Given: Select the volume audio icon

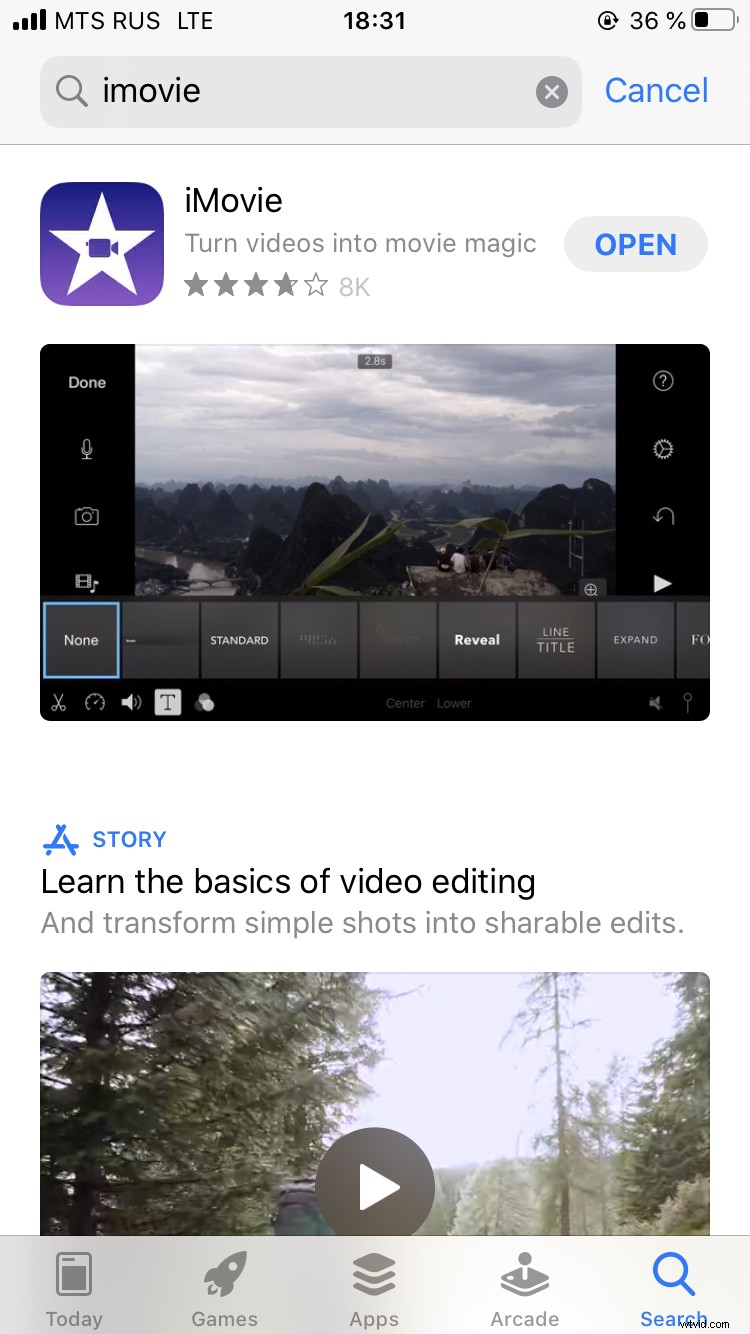Looking at the screenshot, I should pyautogui.click(x=131, y=702).
